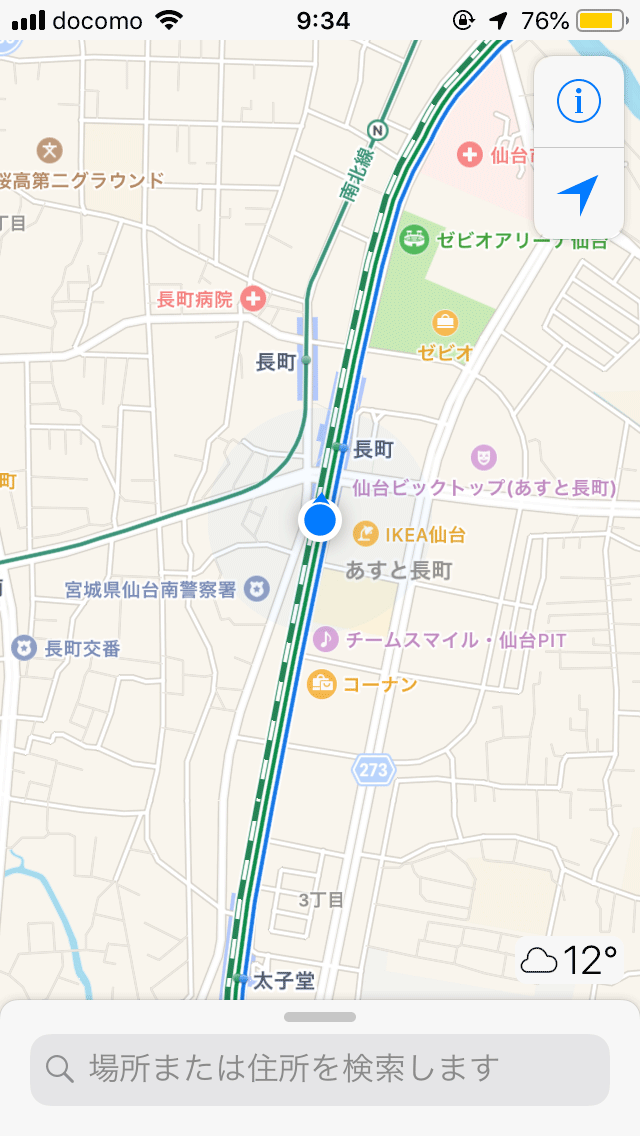Select the 宮城県仙台南警察署 police marker
The width and height of the screenshot is (640, 1136).
258,588
